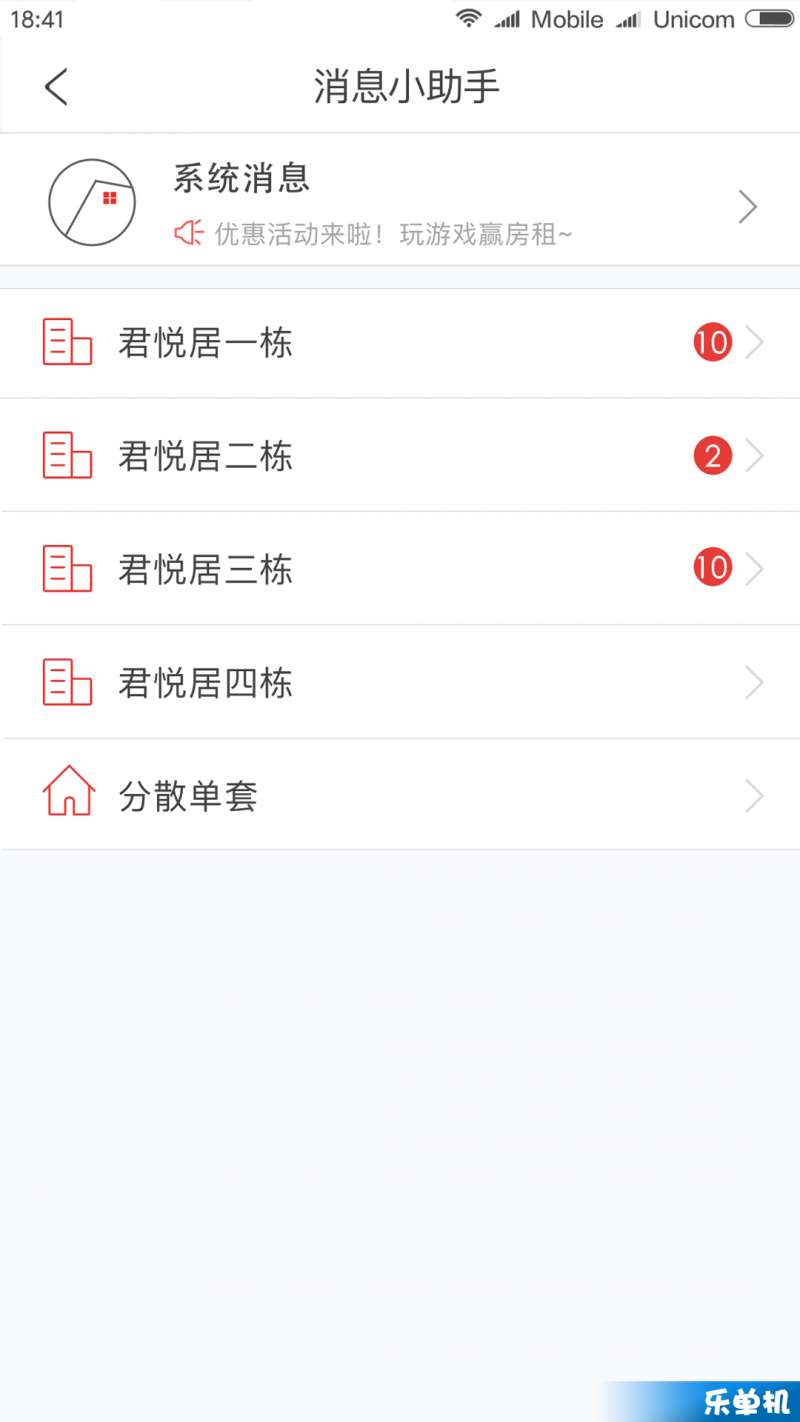Select the 君悦居三栋 row

pyautogui.click(x=400, y=569)
